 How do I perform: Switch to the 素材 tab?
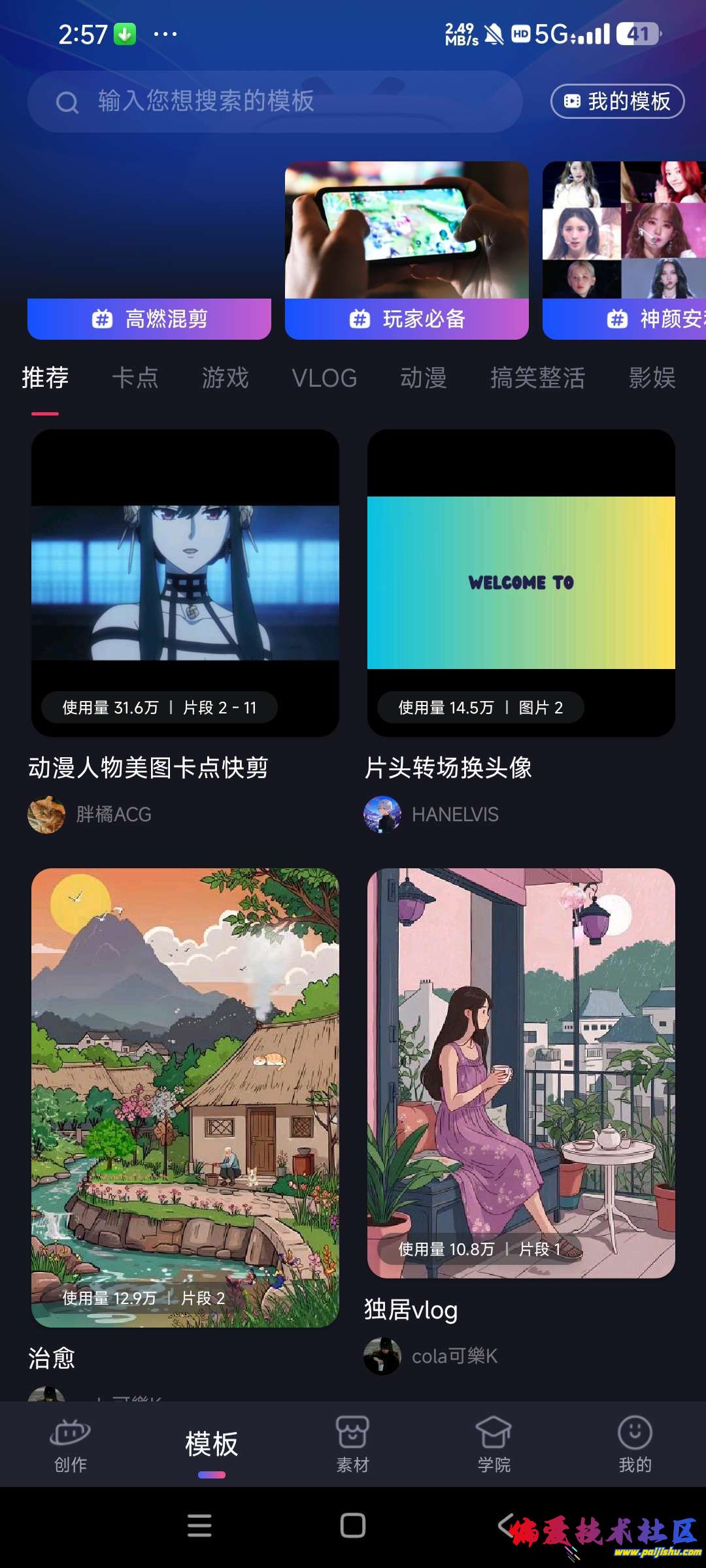353,1445
